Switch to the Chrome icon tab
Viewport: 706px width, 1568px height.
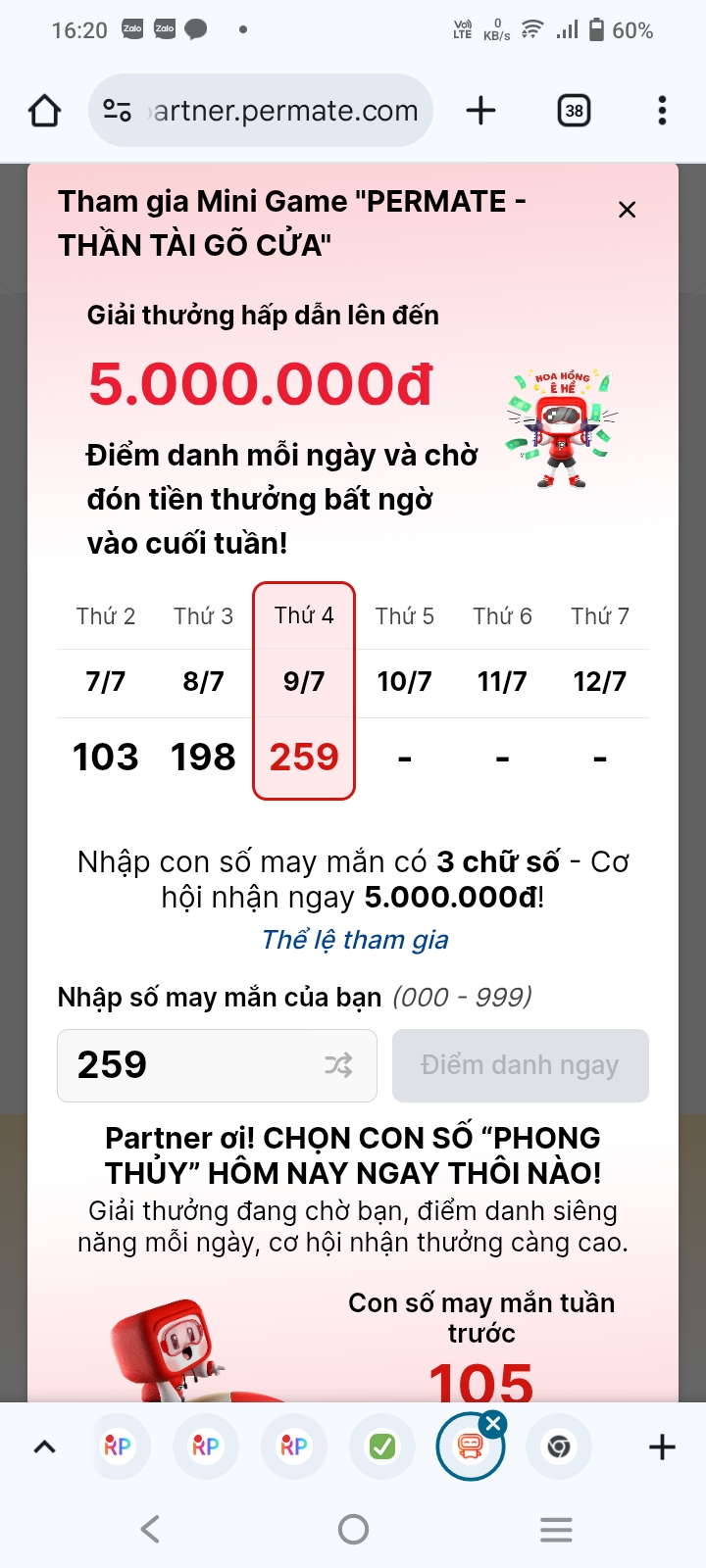[x=559, y=1446]
